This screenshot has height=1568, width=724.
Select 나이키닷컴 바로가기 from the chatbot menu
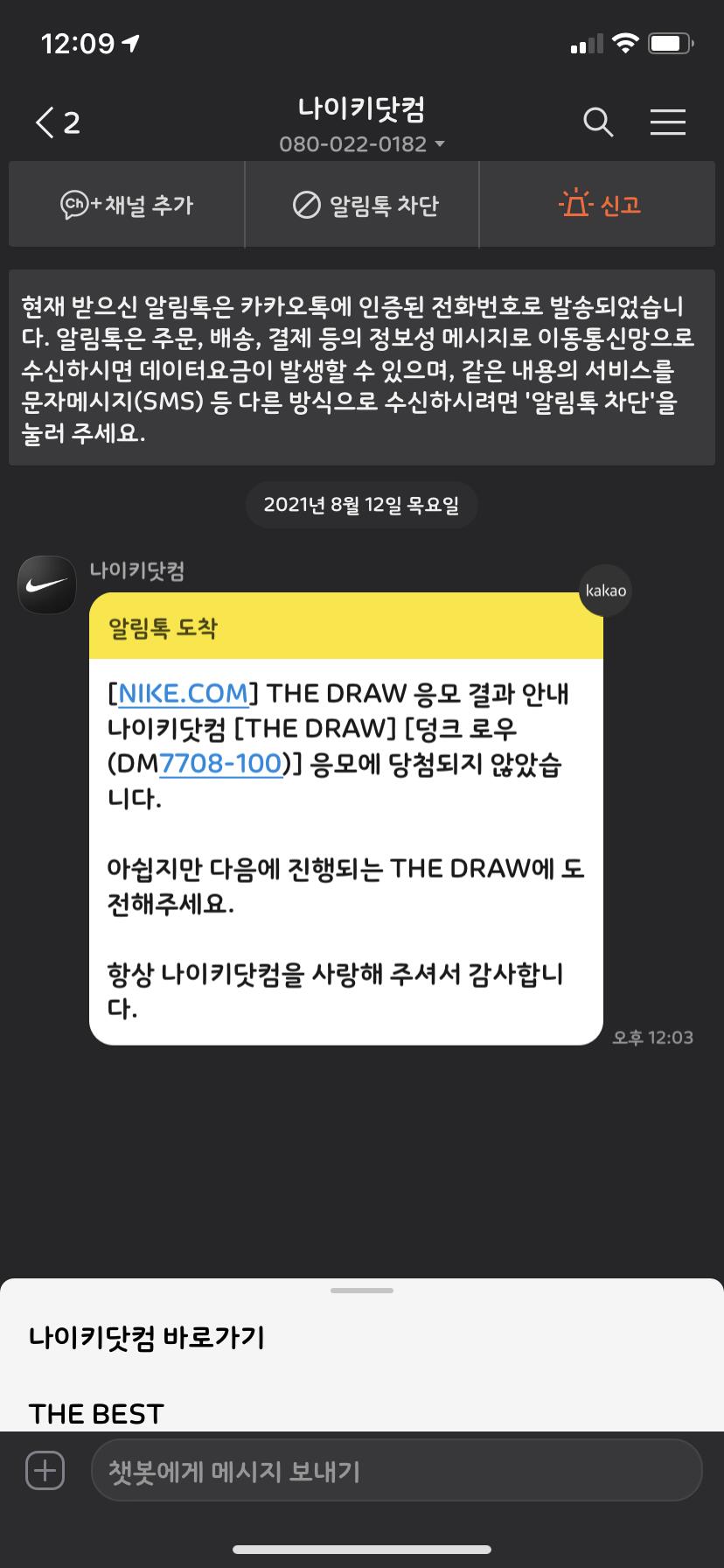(146, 1338)
